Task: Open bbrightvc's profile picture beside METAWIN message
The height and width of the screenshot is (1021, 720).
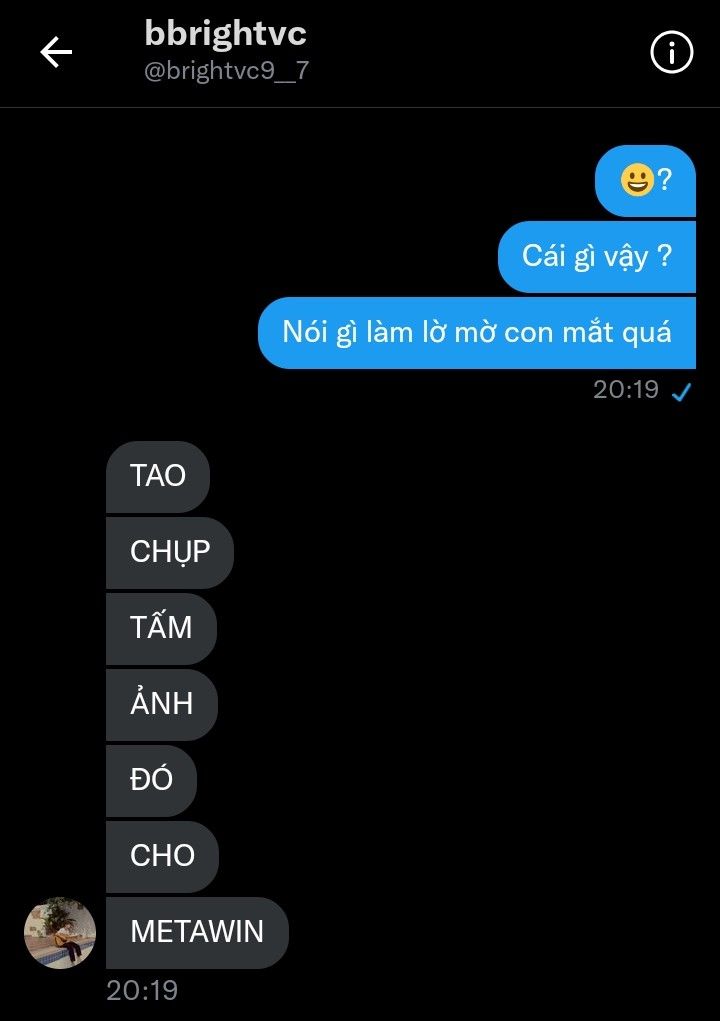Action: pos(60,932)
